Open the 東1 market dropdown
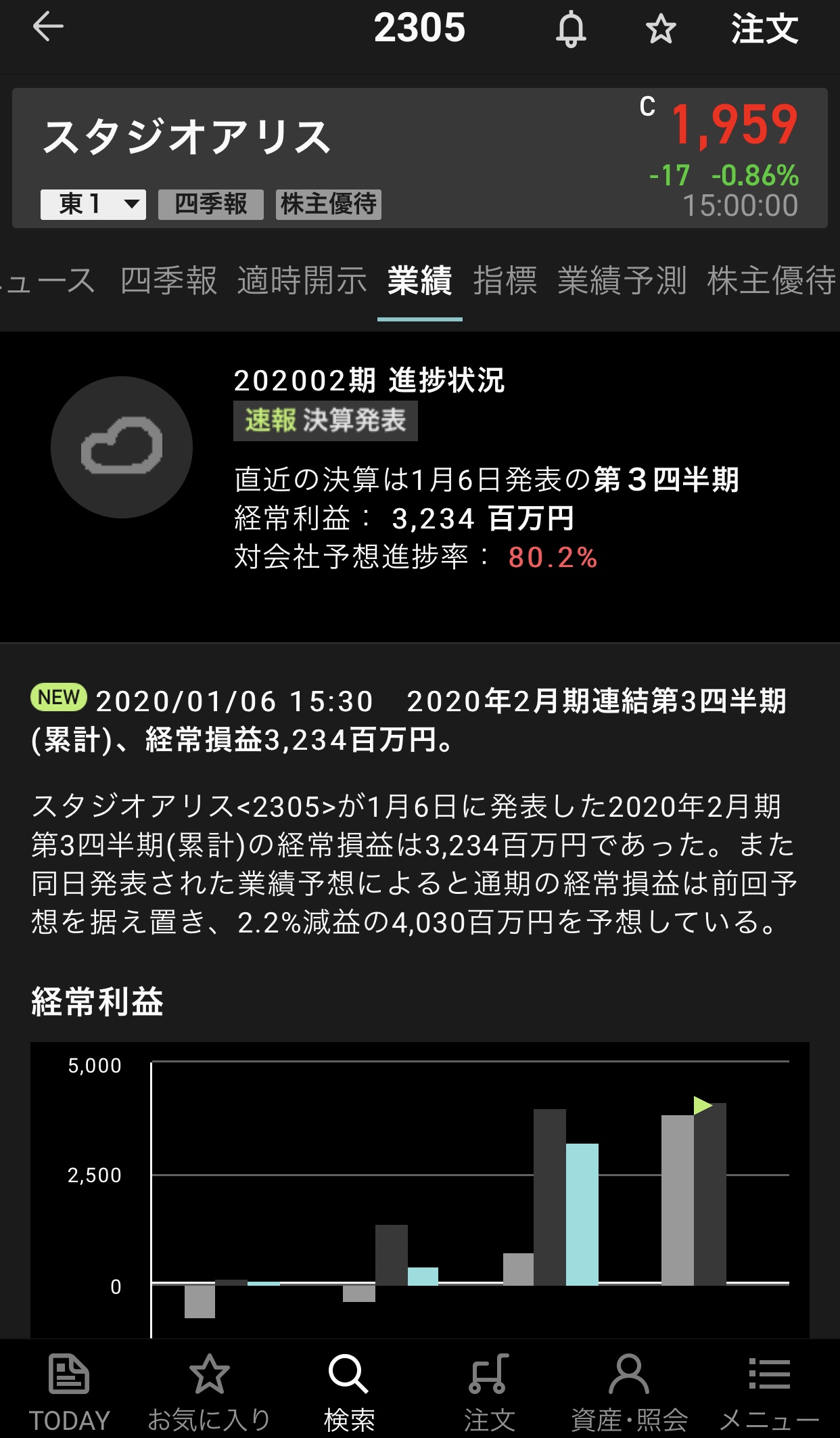840x1438 pixels. pyautogui.click(x=93, y=204)
